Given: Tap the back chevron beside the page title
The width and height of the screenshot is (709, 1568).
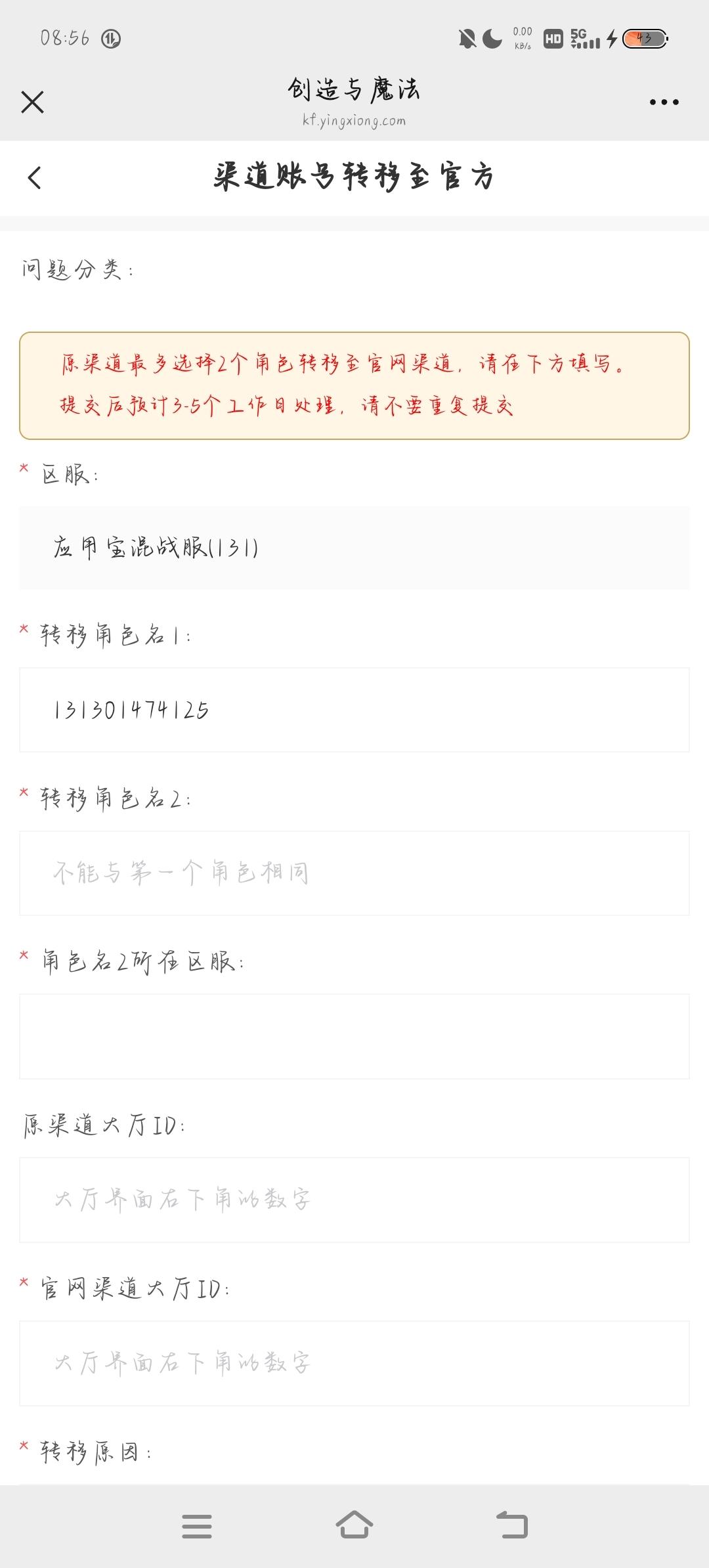Looking at the screenshot, I should (34, 177).
